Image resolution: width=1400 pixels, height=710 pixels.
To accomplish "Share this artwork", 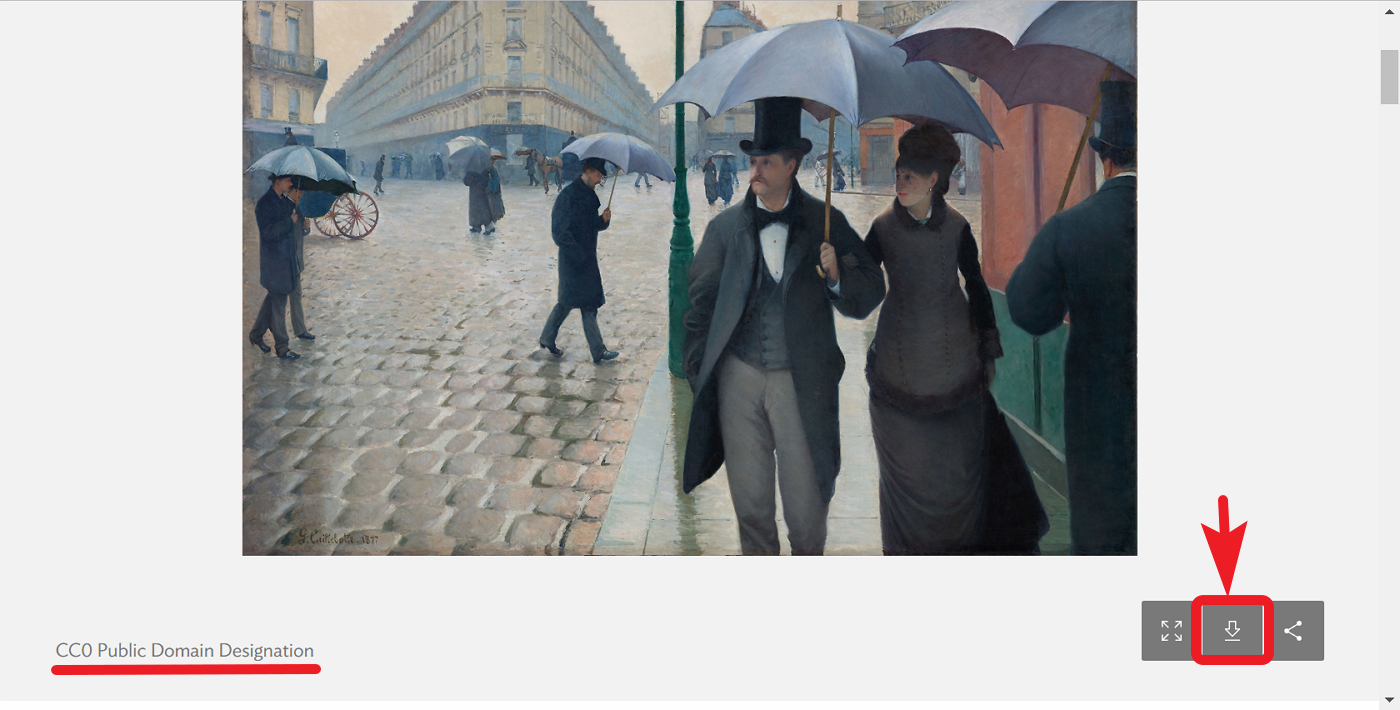I will point(1293,631).
